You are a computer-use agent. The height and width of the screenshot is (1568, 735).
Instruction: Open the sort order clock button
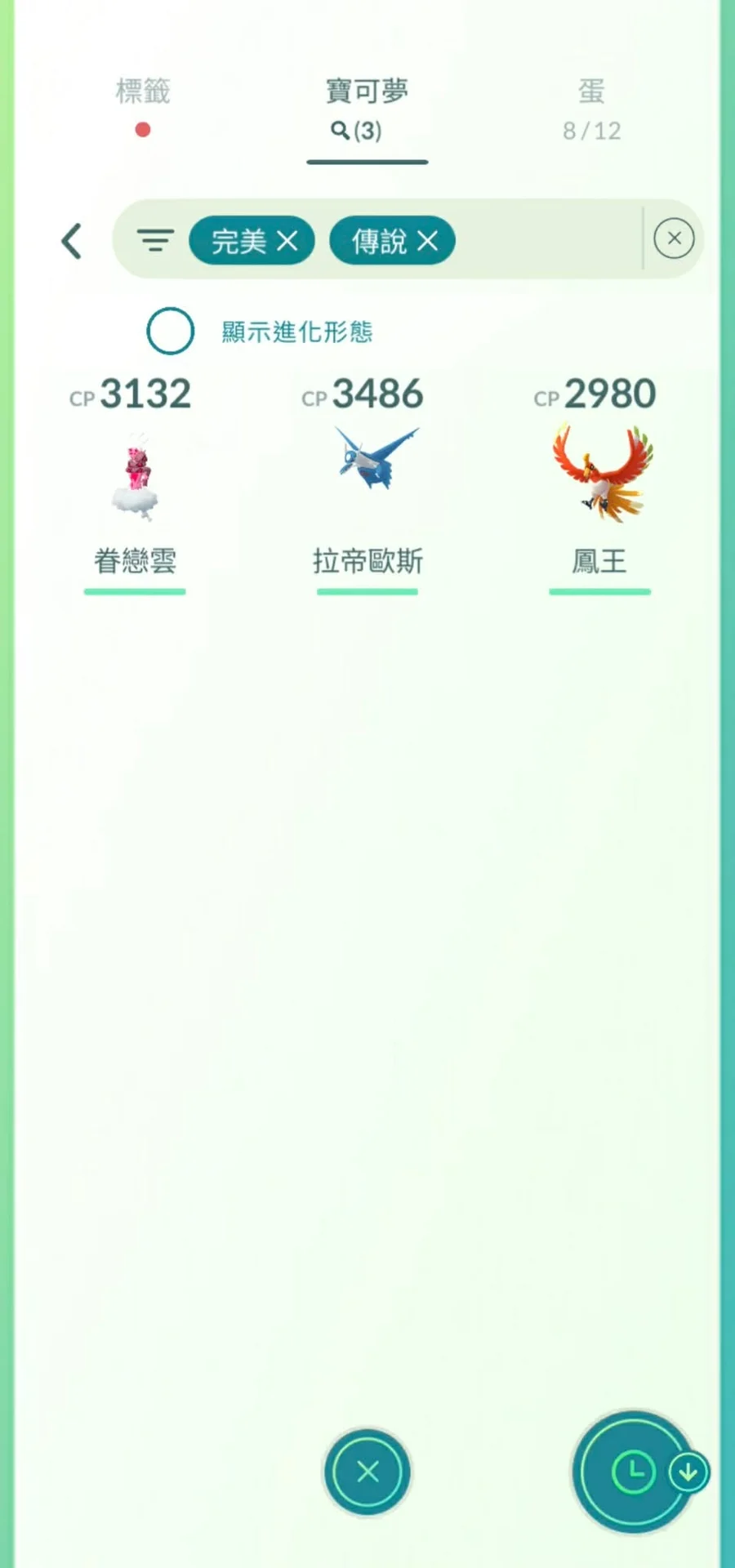633,1472
